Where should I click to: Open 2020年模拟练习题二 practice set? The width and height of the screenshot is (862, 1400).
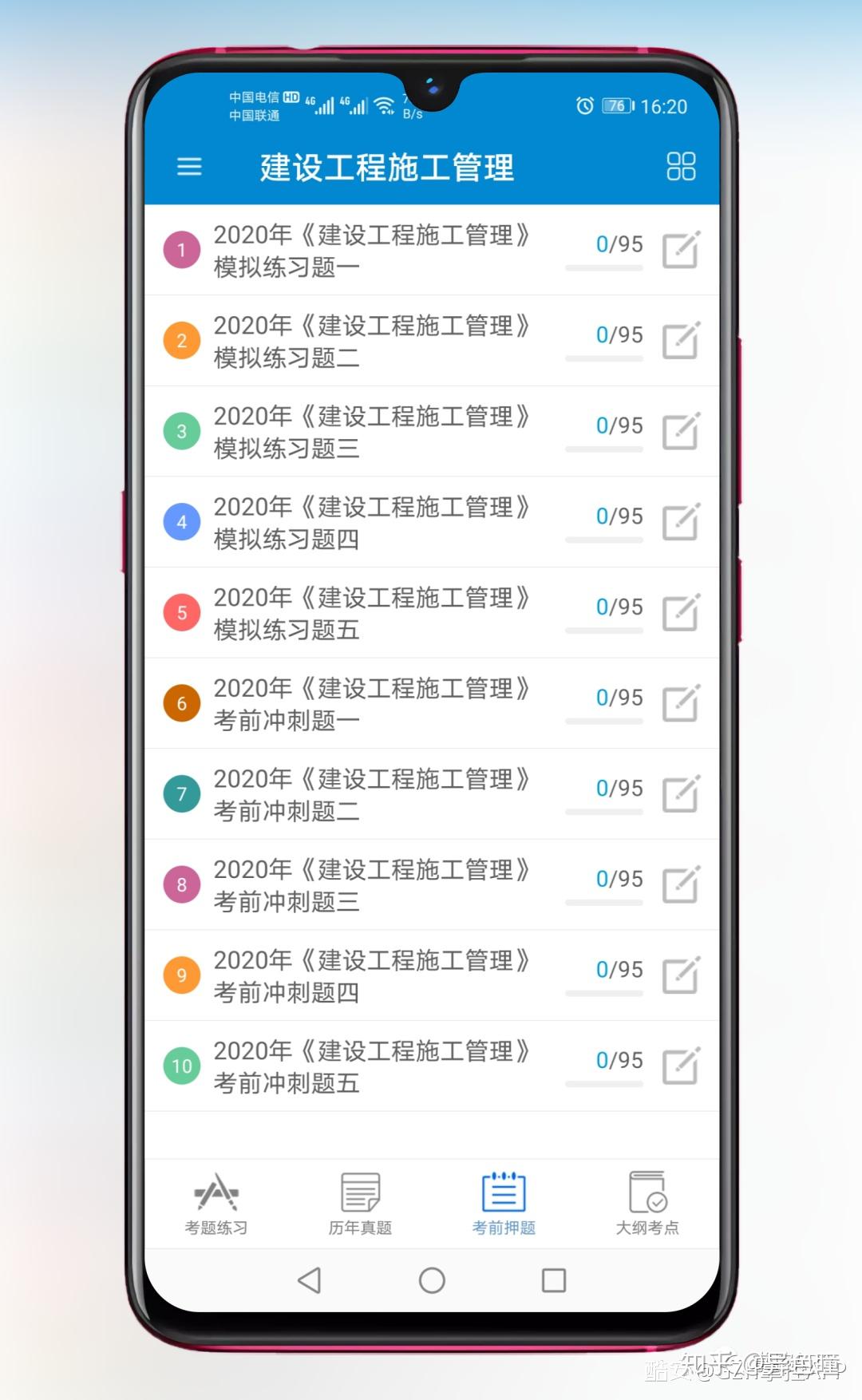[372, 340]
